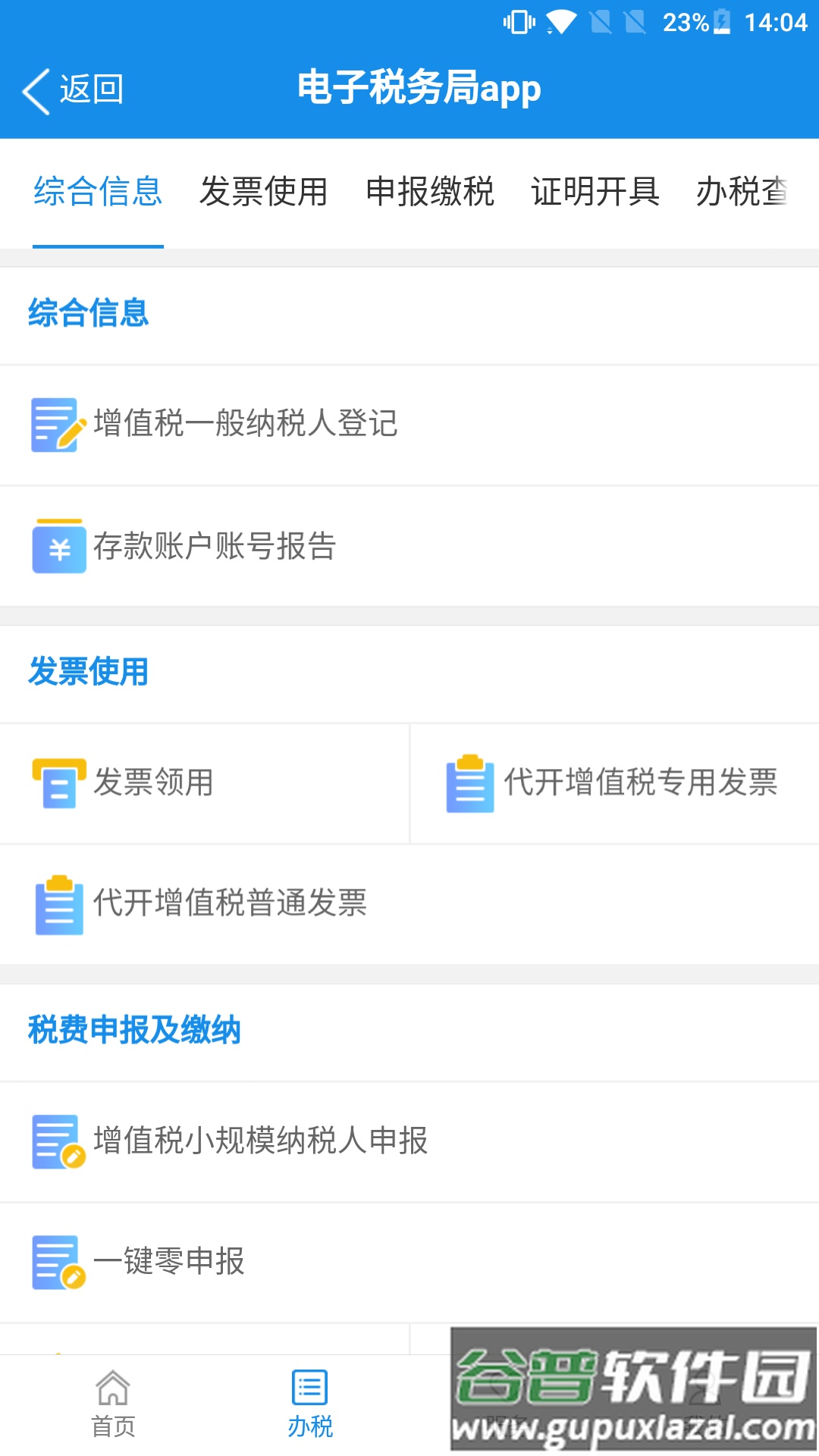Switch to the 证明开具 tab
The height and width of the screenshot is (1456, 819).
[x=596, y=193]
